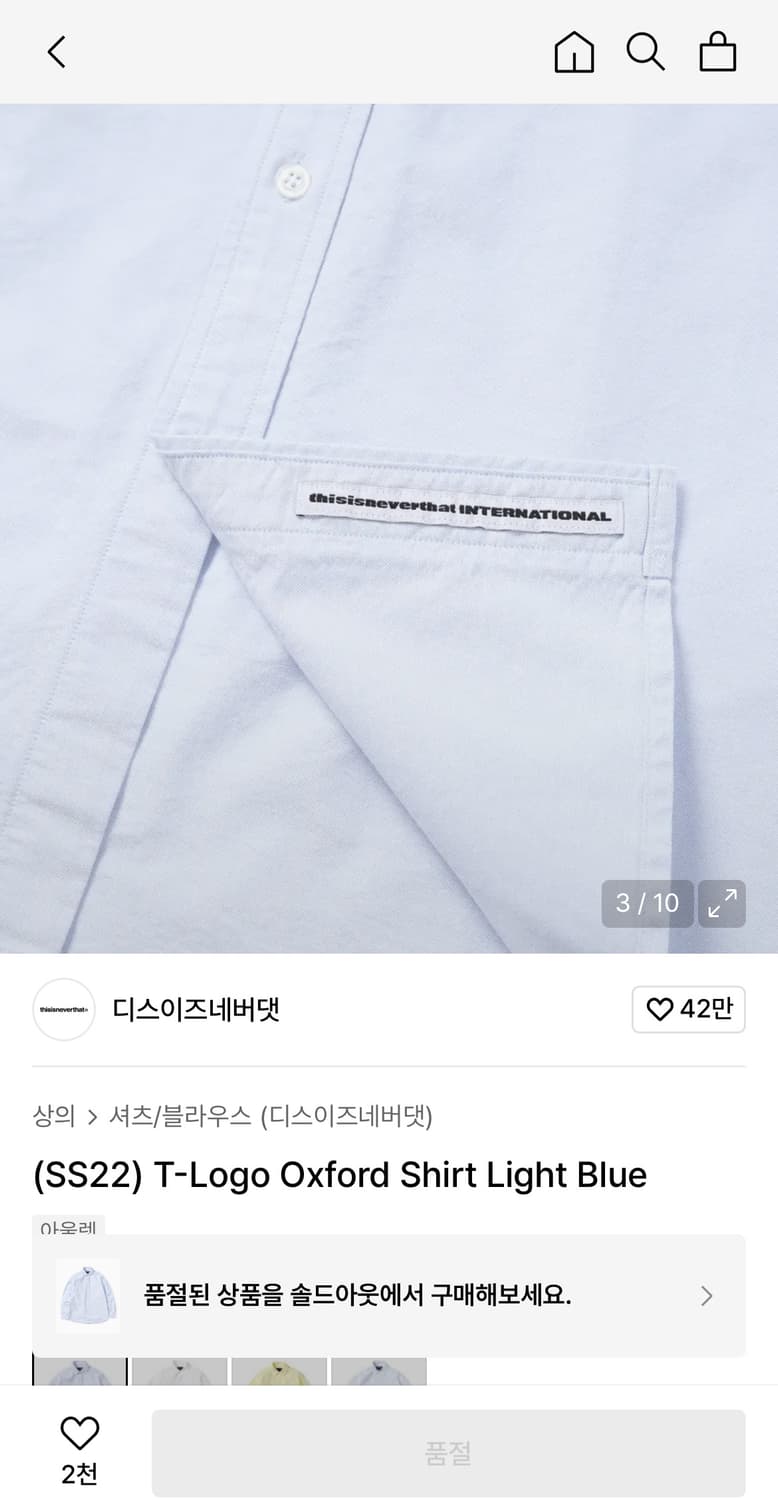The image size is (778, 1500).
Task: Select the white shirt color thumbnail
Action: [179, 1380]
